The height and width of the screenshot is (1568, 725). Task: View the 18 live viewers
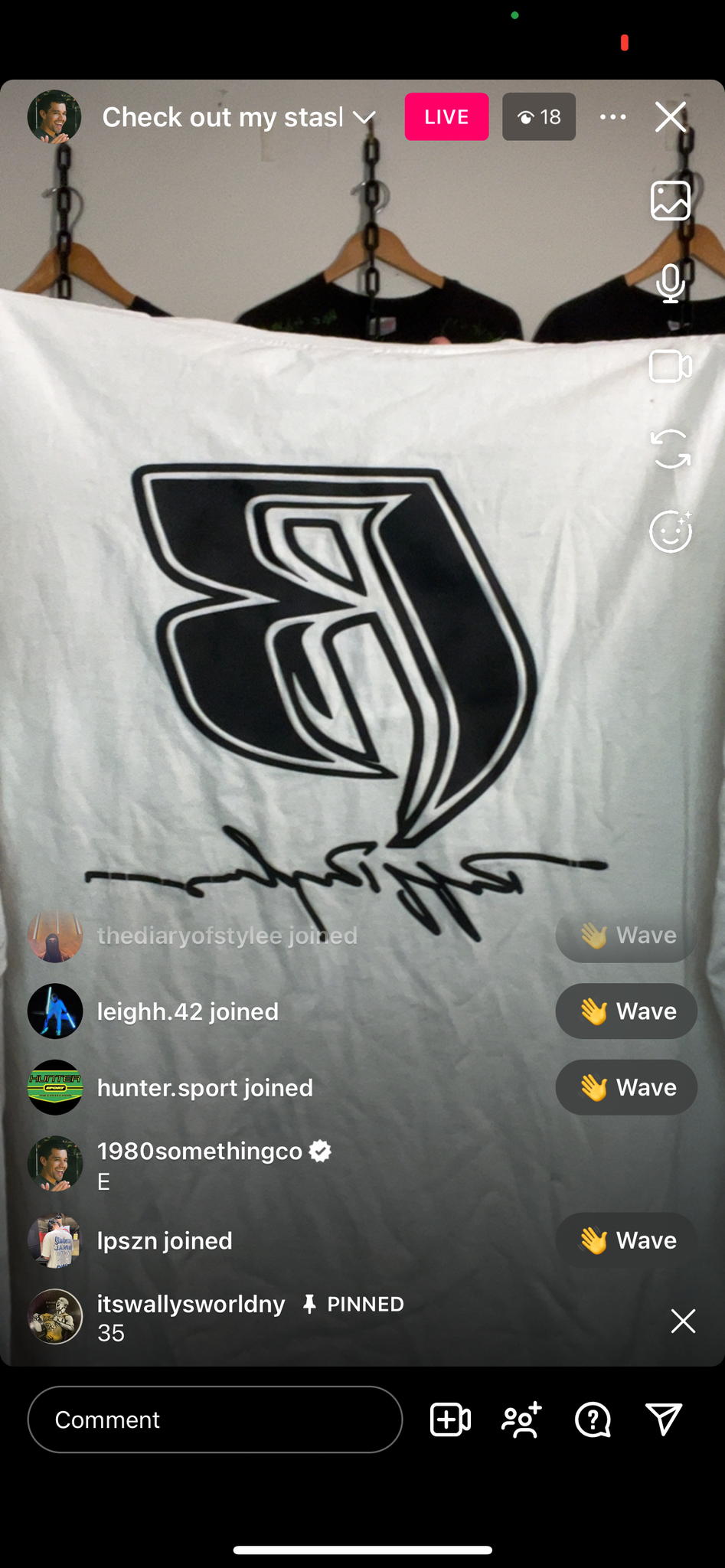tap(539, 117)
